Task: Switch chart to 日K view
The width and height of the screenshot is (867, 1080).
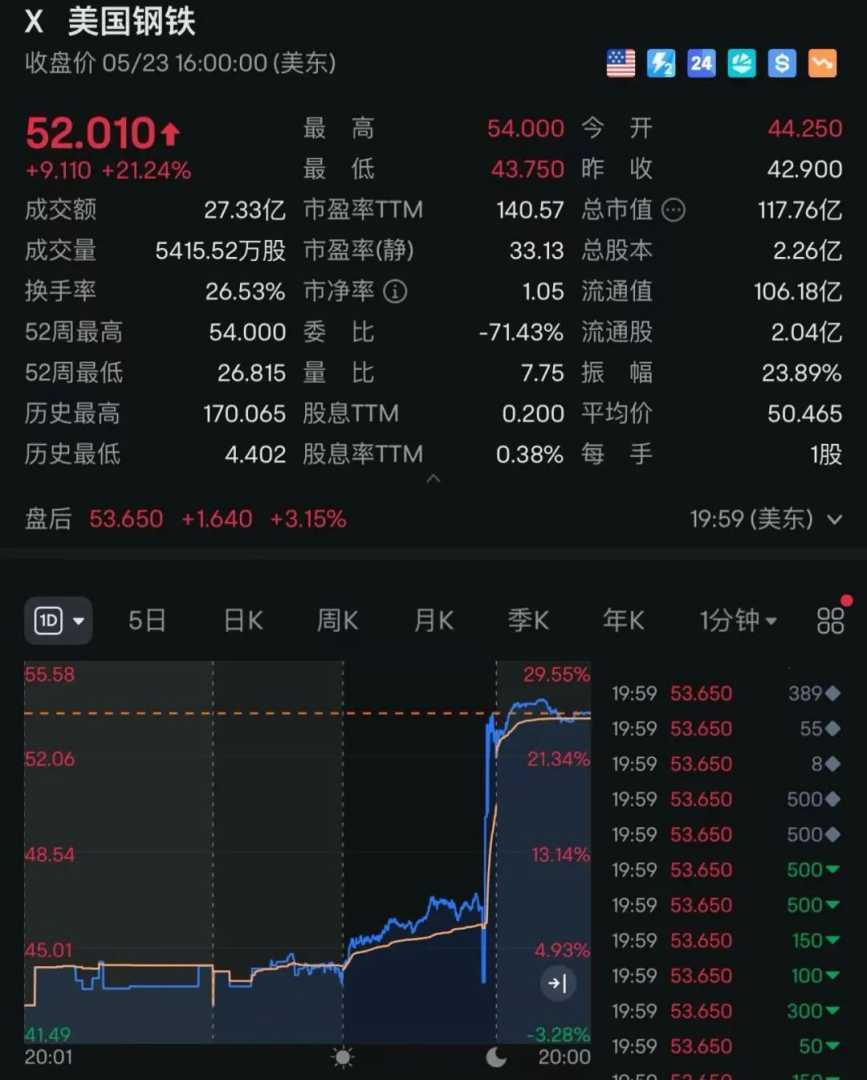Action: 242,621
